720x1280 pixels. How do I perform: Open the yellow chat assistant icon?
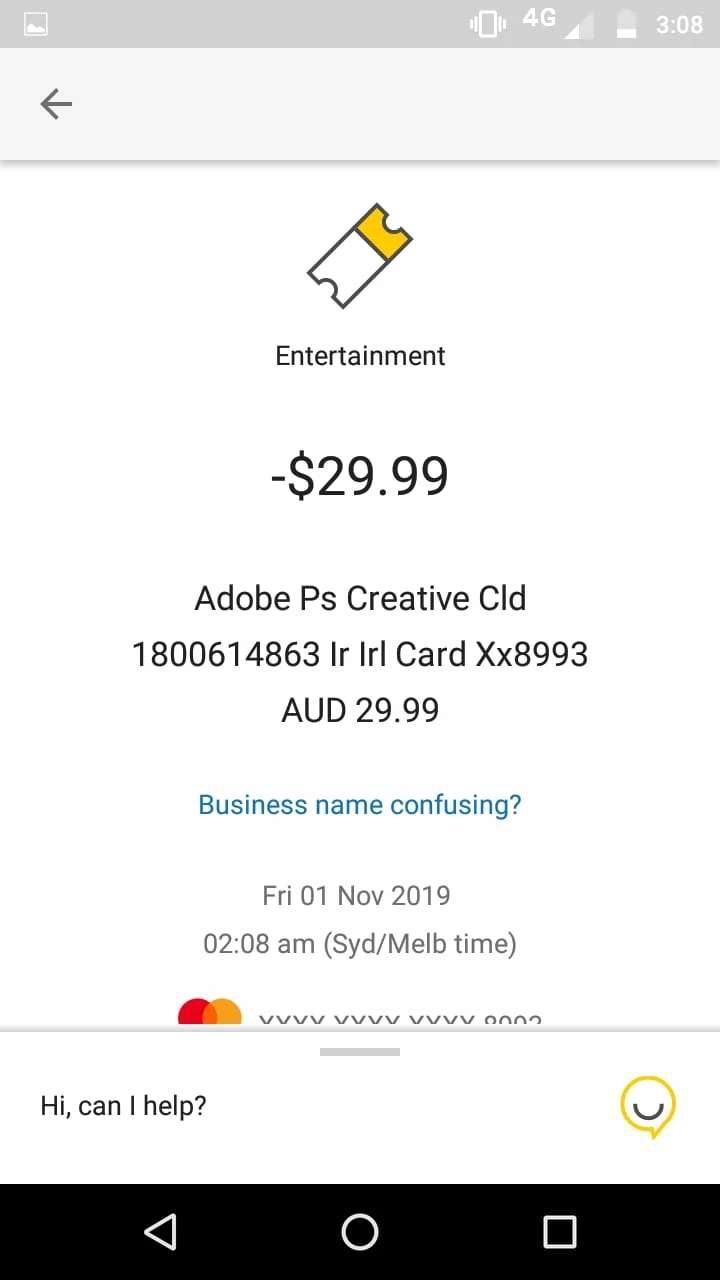(648, 1106)
